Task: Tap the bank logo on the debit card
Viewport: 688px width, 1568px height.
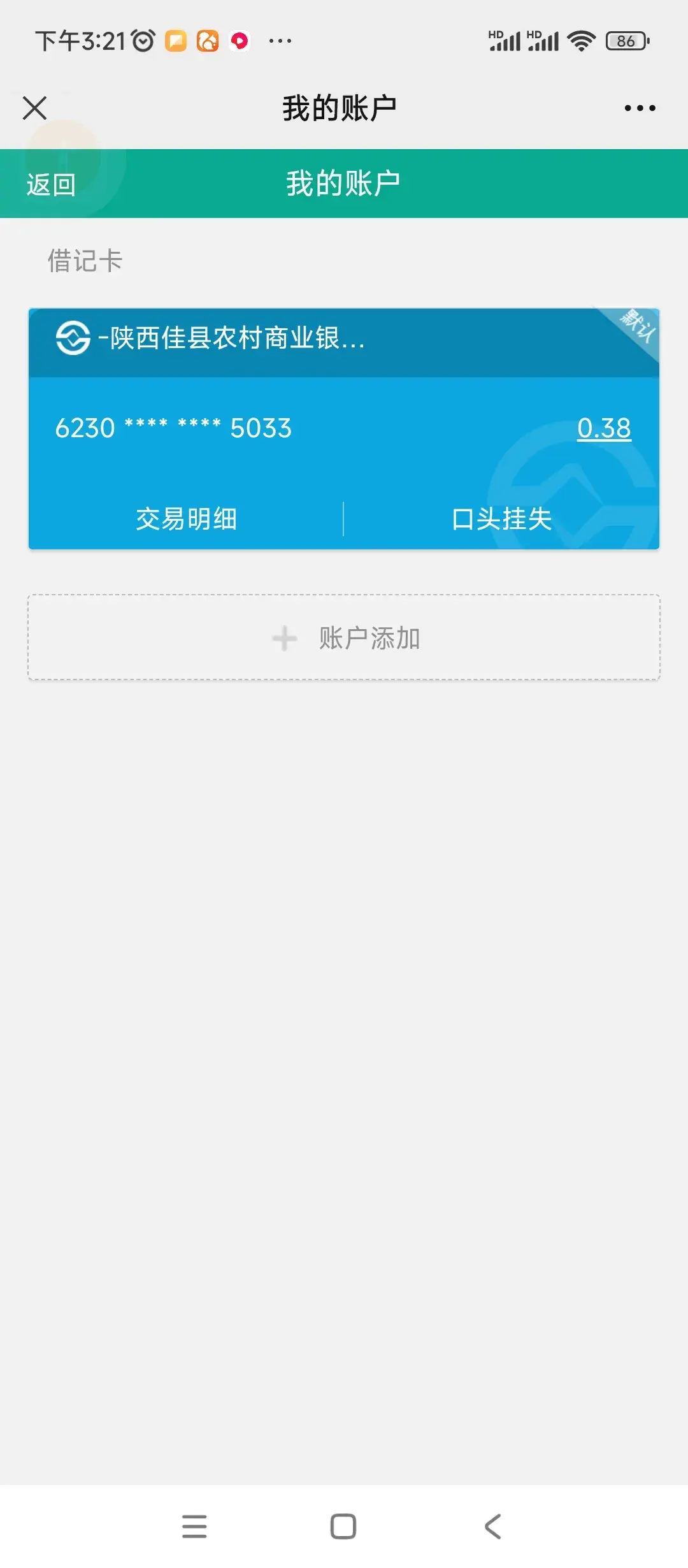Action: pyautogui.click(x=72, y=339)
